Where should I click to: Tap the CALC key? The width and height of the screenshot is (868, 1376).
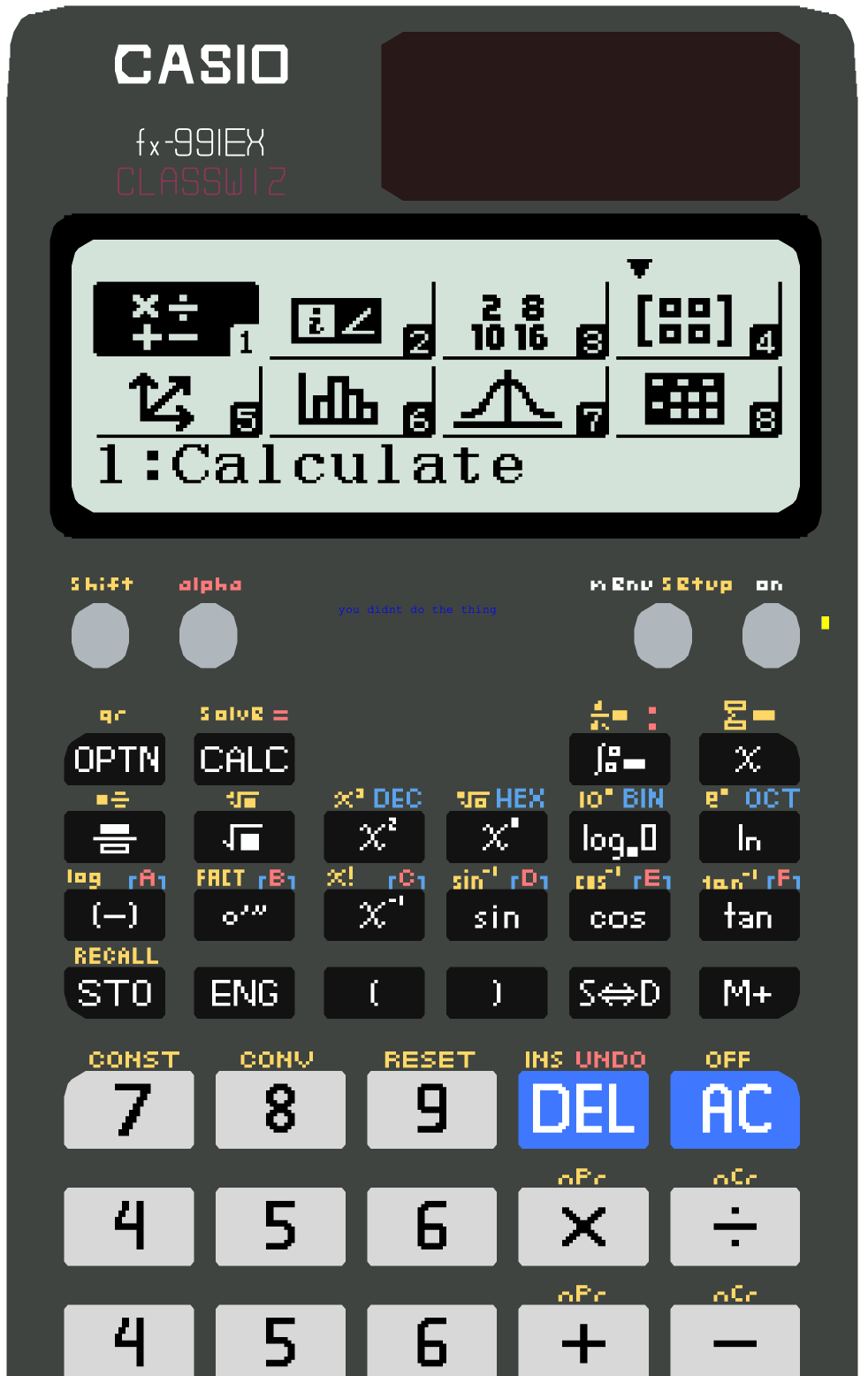click(244, 759)
